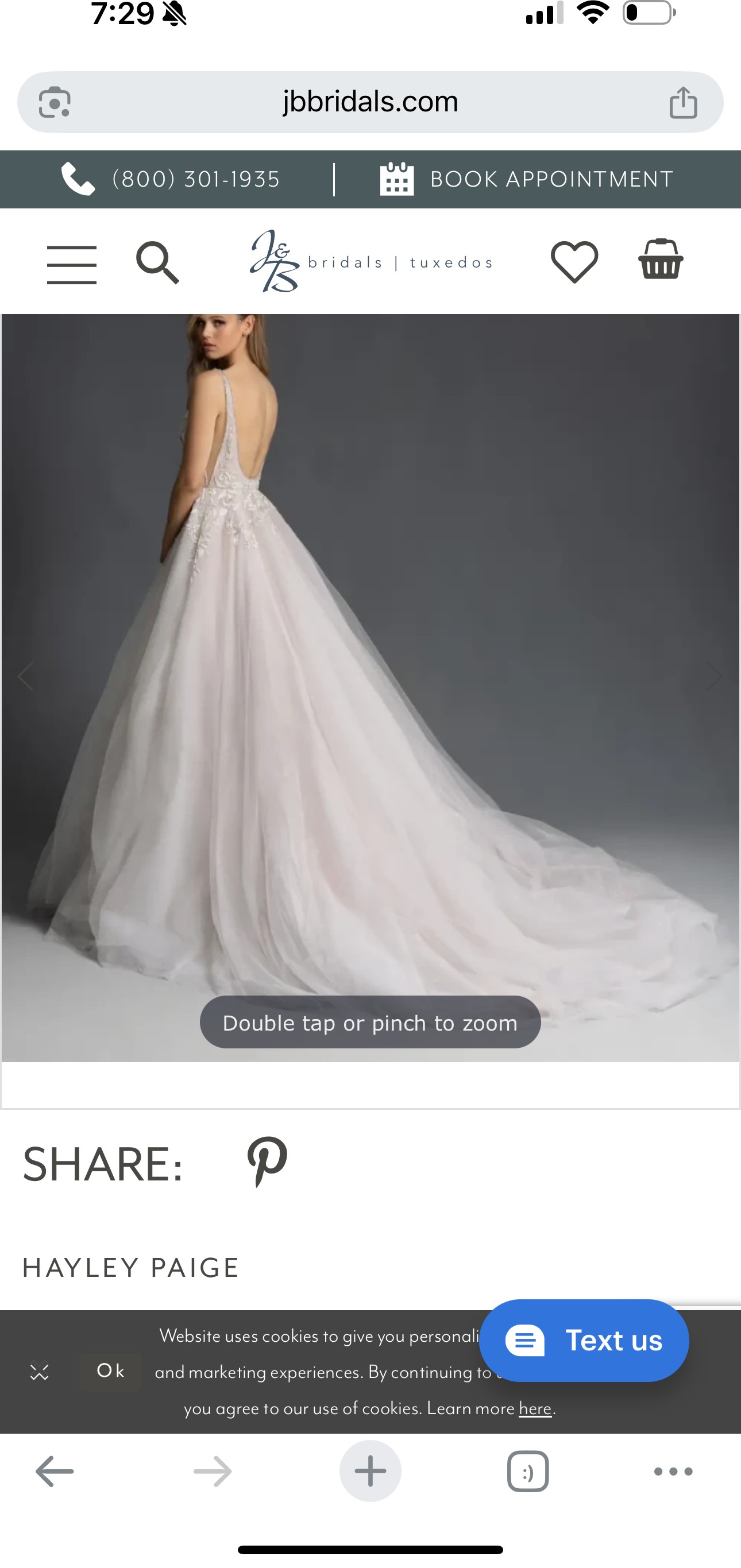Open Google Lens camera search icon
Viewport: 741px width, 1568px height.
tap(55, 102)
